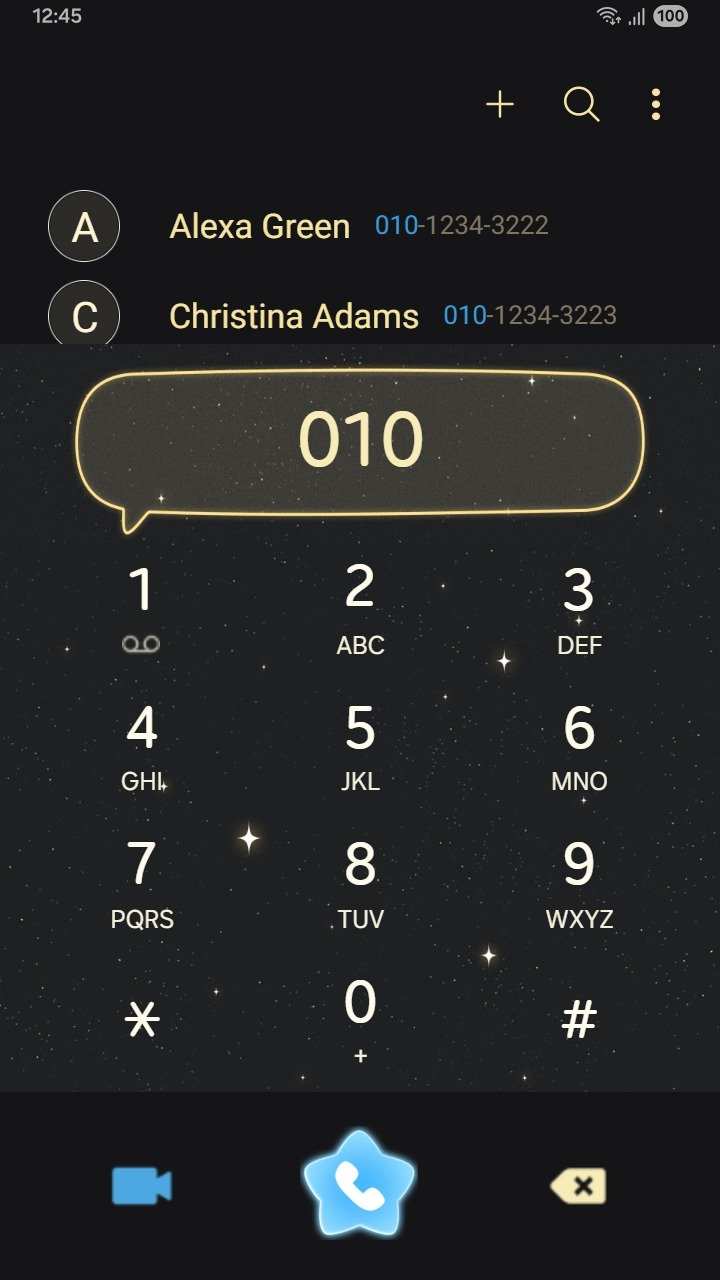Open the search magnifier

(x=581, y=104)
